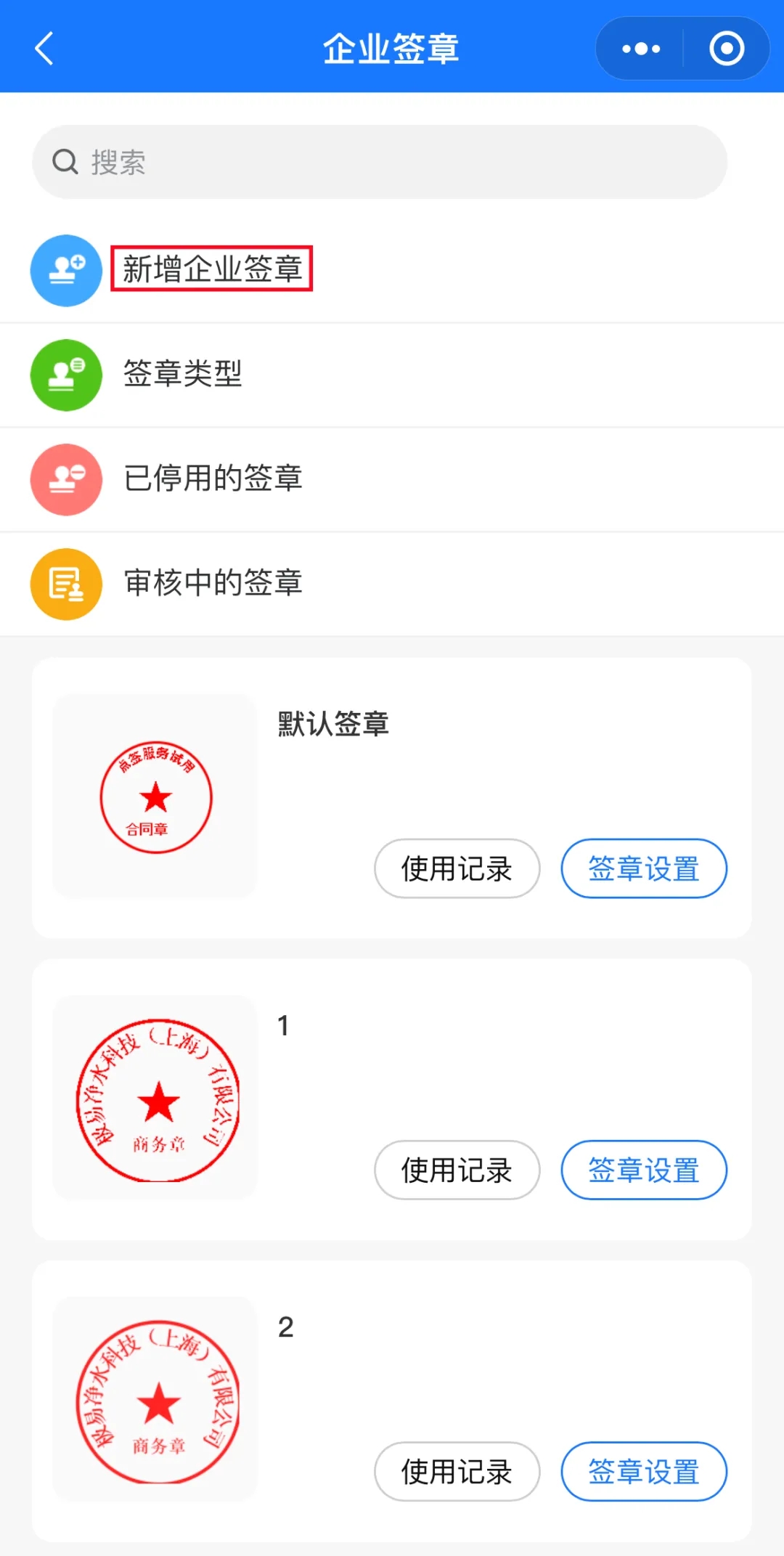This screenshot has height=1556, width=784.
Task: Open 签章类型
Action: (392, 375)
